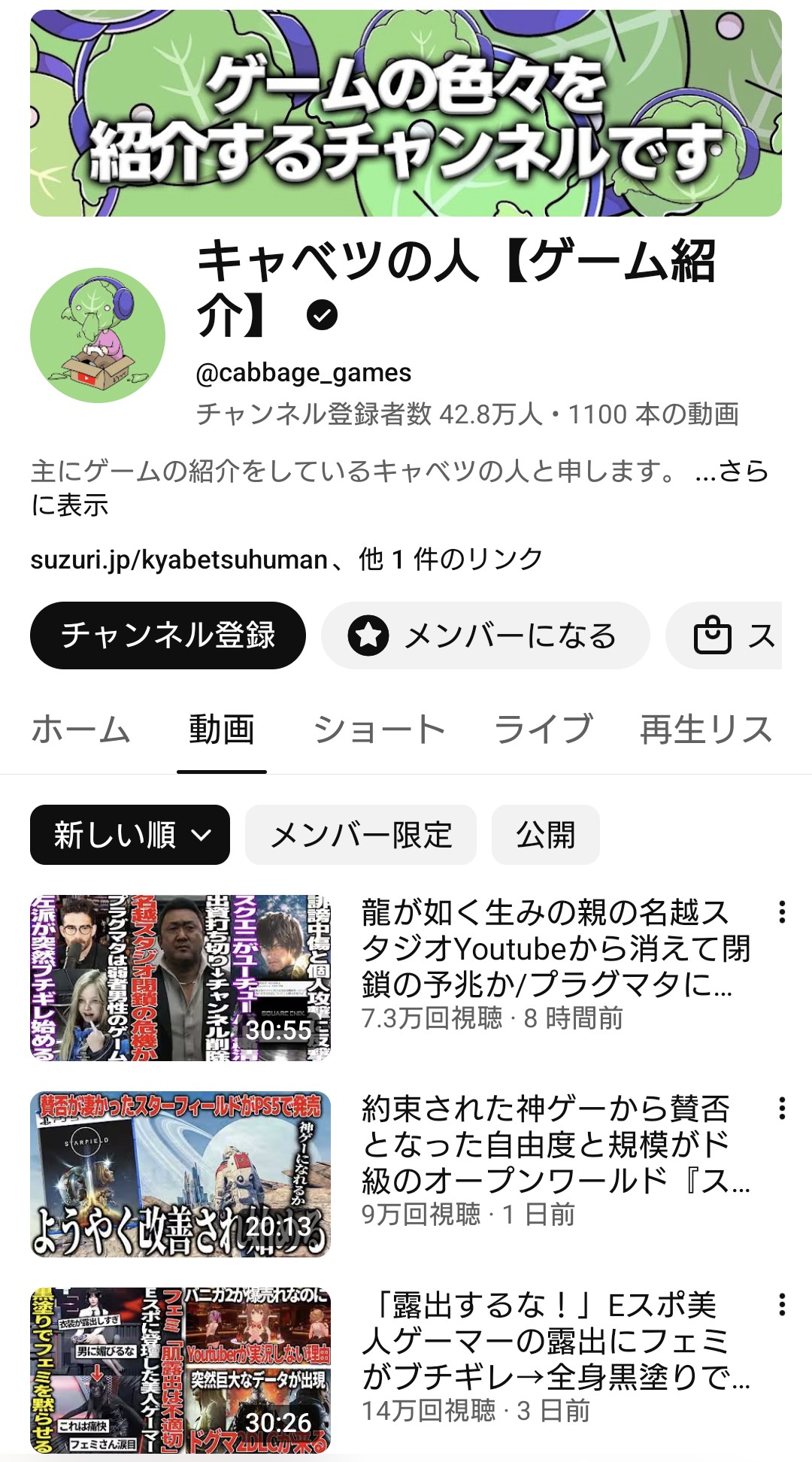Play the 30:55 video about 名越スタジオ
Image resolution: width=812 pixels, height=1462 pixels.
(x=180, y=978)
